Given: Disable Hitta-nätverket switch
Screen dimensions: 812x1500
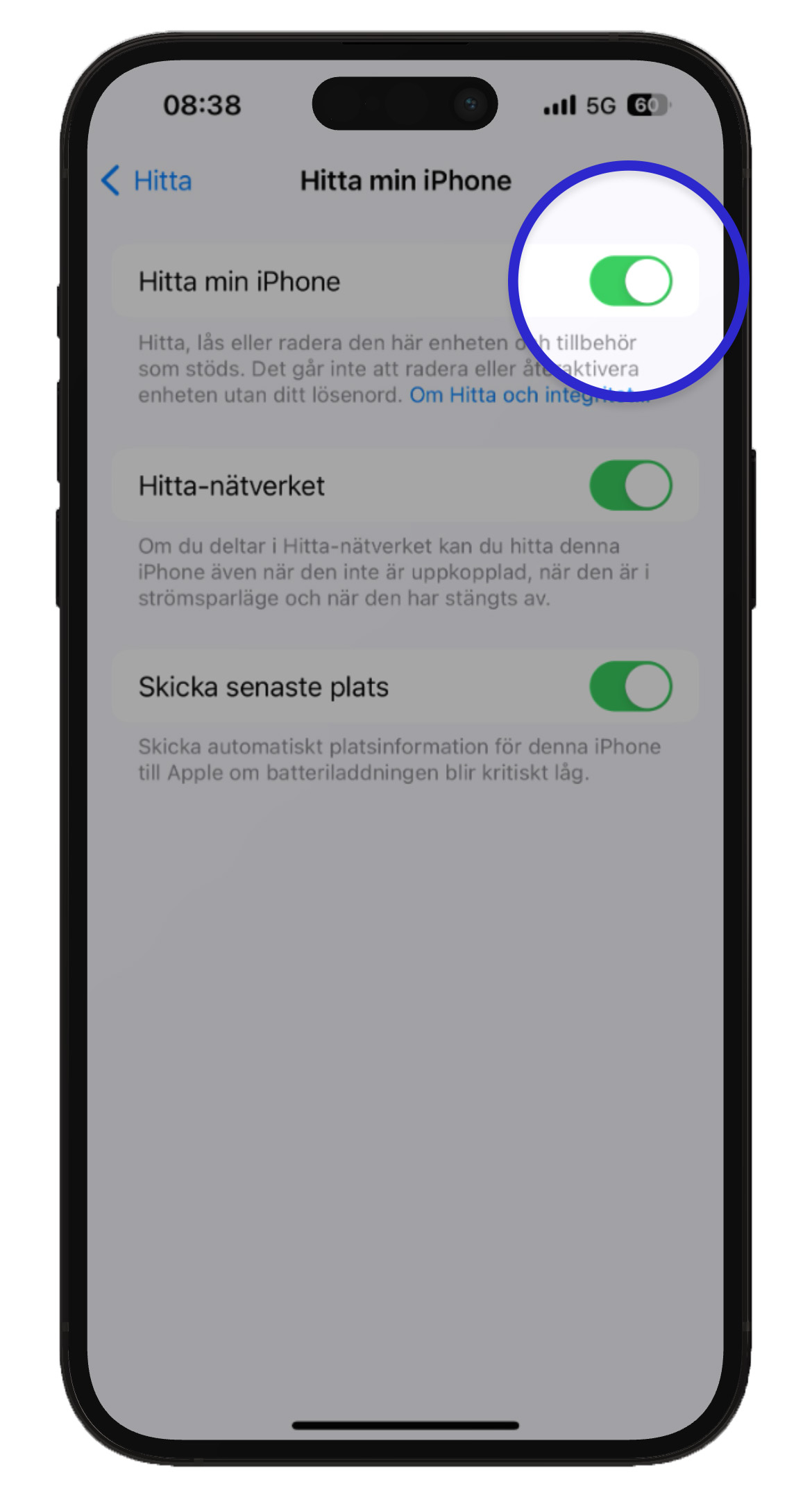Looking at the screenshot, I should coord(630,485).
